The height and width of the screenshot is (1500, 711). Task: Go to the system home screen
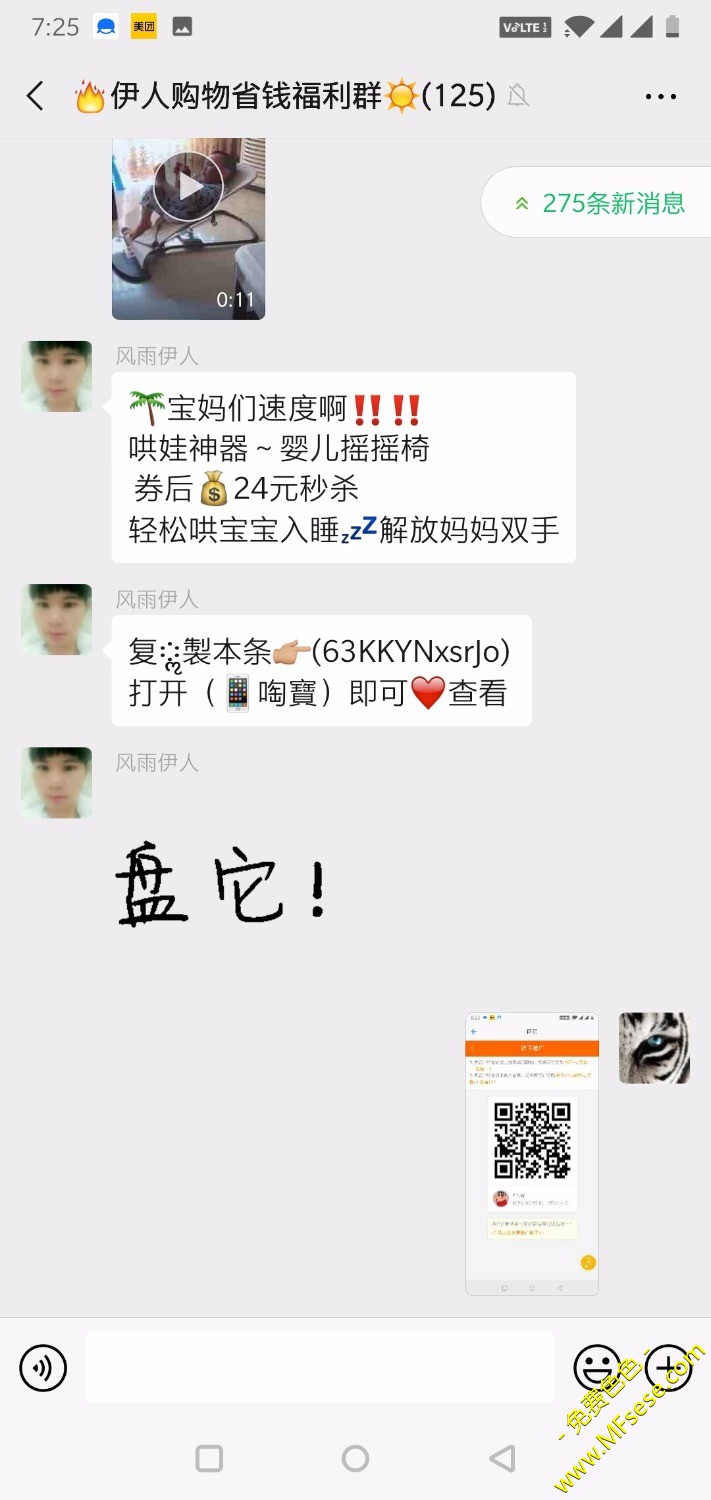(x=355, y=1458)
